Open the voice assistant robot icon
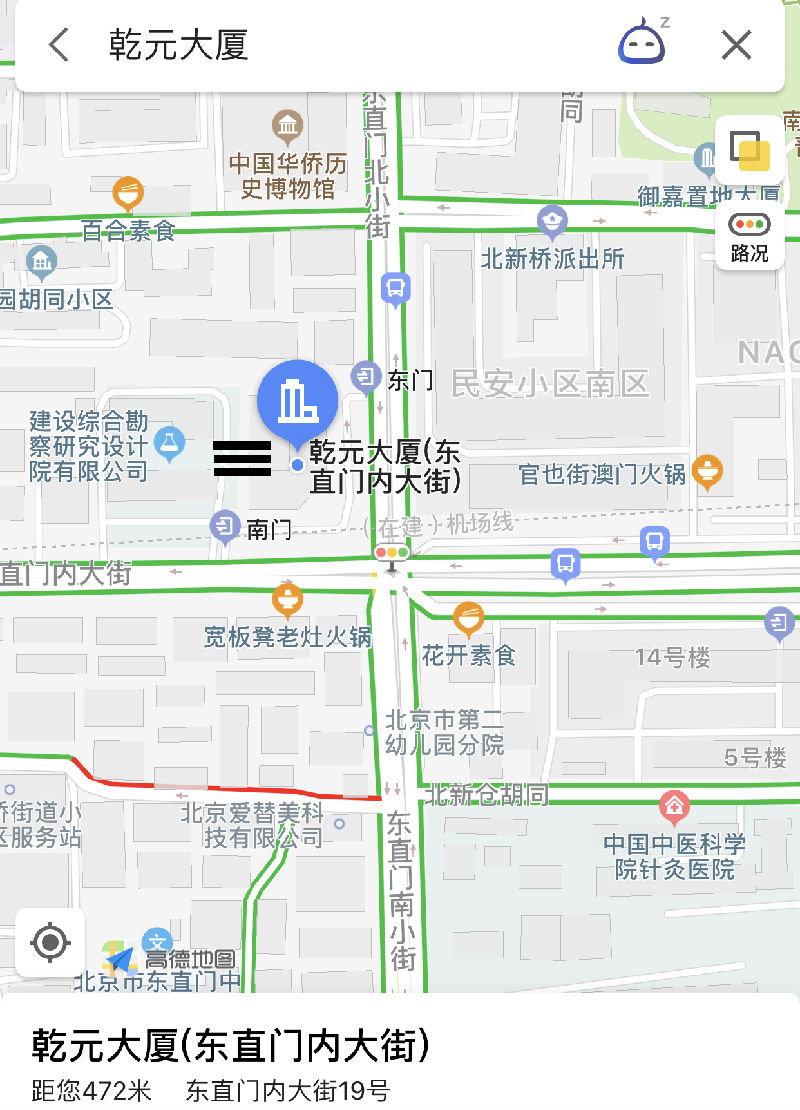 pyautogui.click(x=642, y=45)
